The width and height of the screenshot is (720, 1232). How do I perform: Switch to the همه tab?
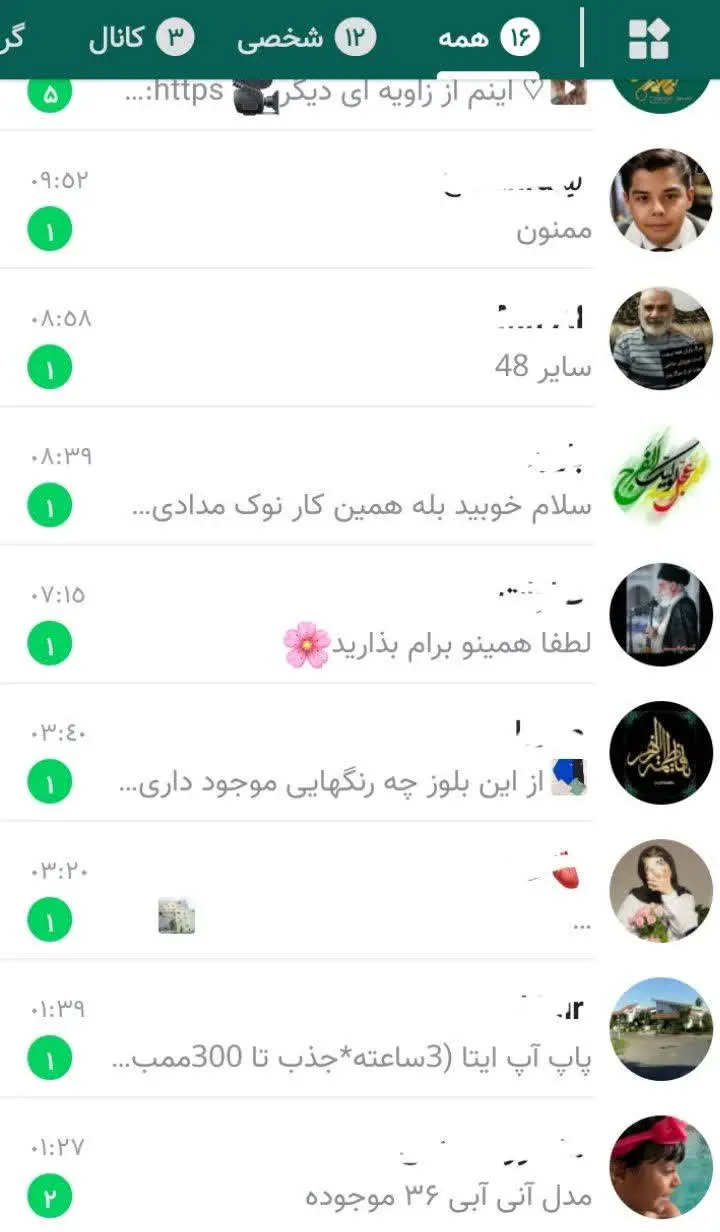click(x=488, y=38)
